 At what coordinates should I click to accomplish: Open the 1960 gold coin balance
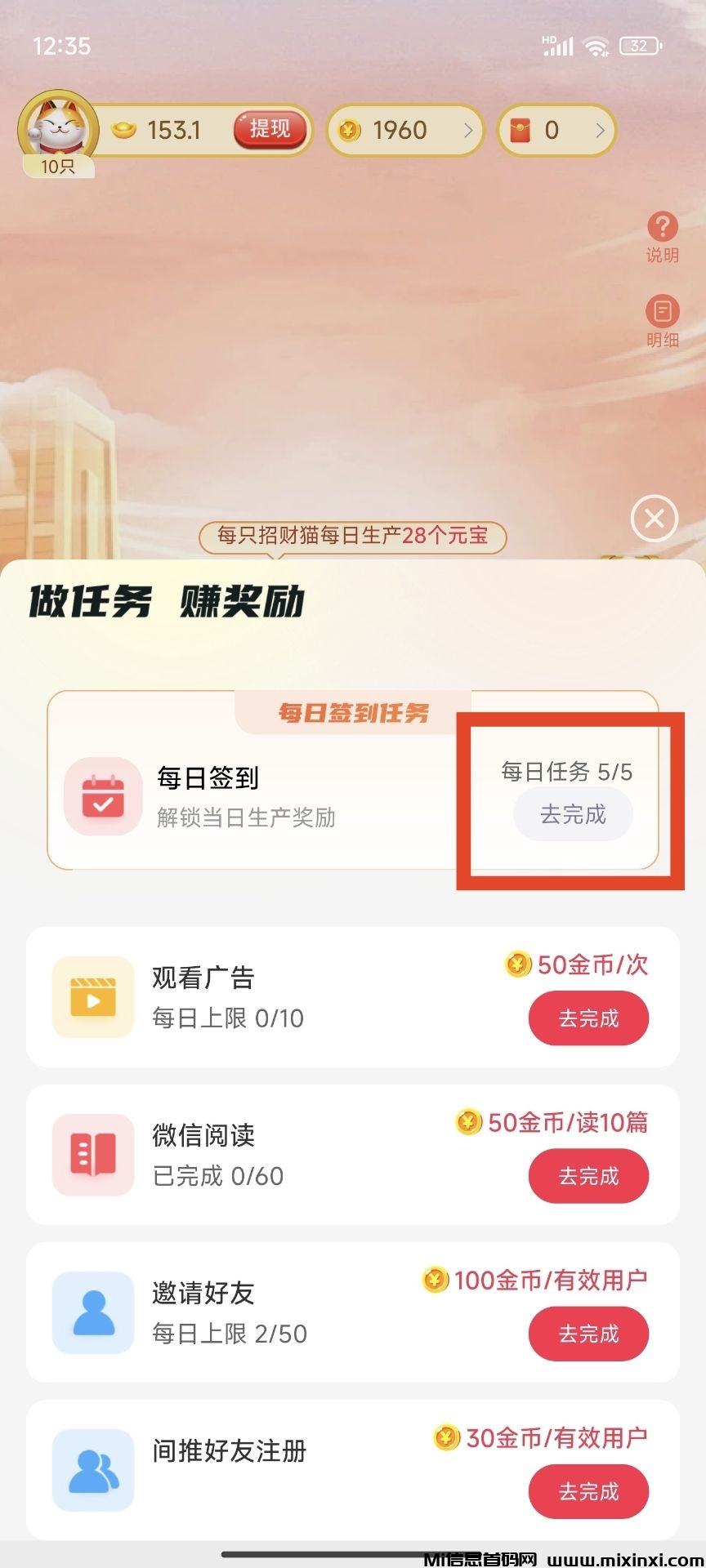point(405,131)
